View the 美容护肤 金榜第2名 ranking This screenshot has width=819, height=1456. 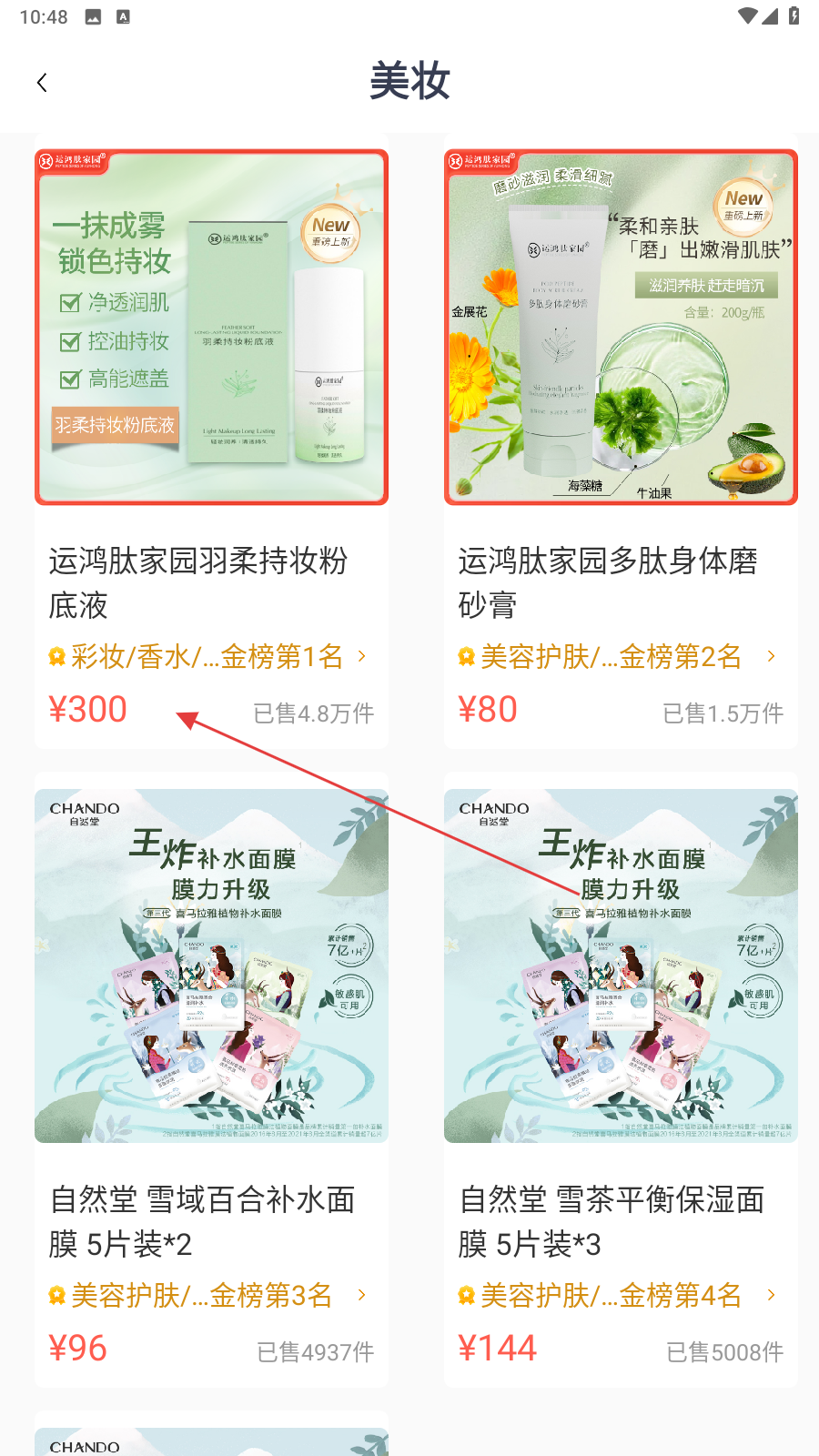[618, 656]
